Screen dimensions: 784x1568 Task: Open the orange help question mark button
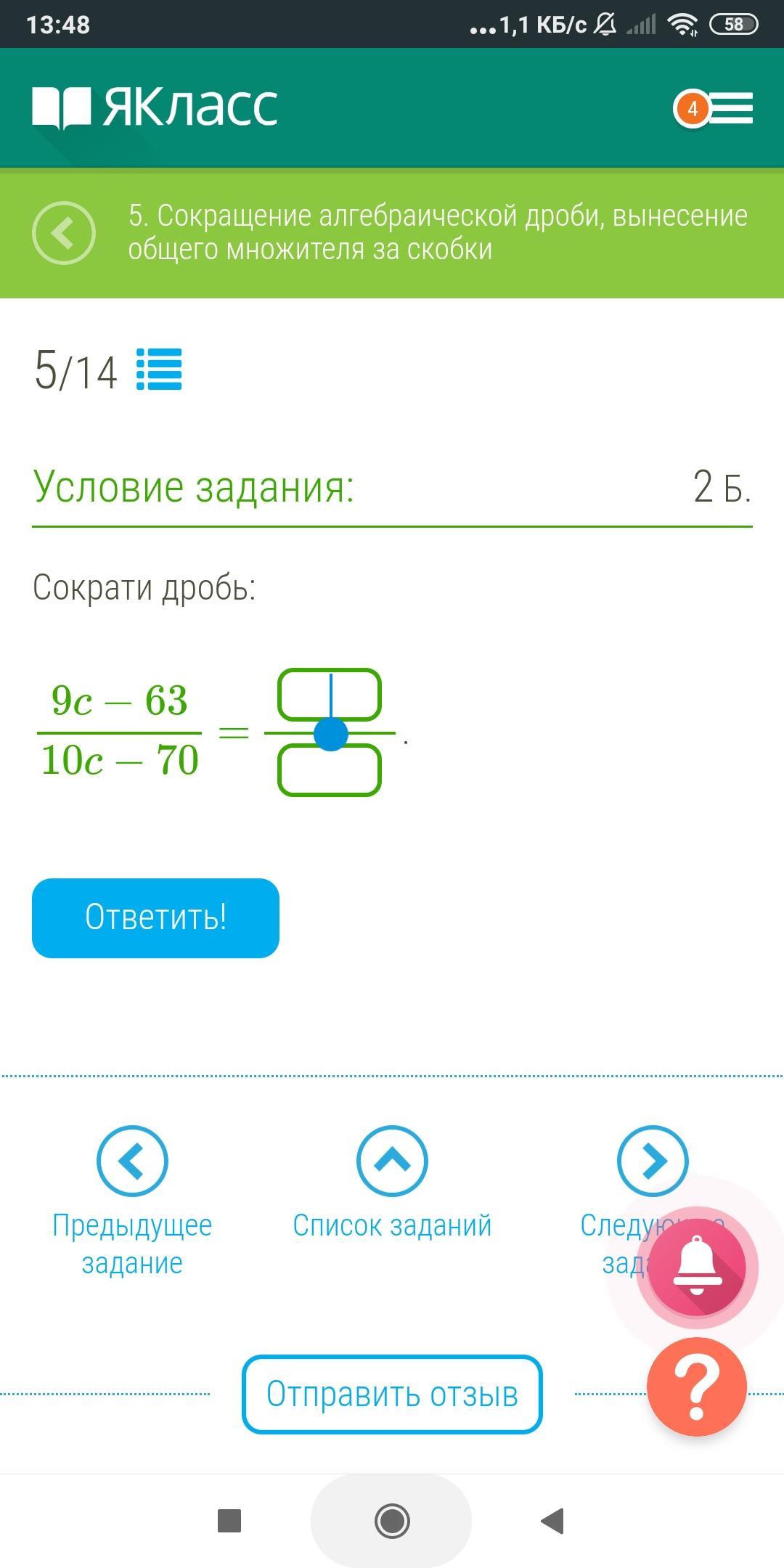point(697,1388)
